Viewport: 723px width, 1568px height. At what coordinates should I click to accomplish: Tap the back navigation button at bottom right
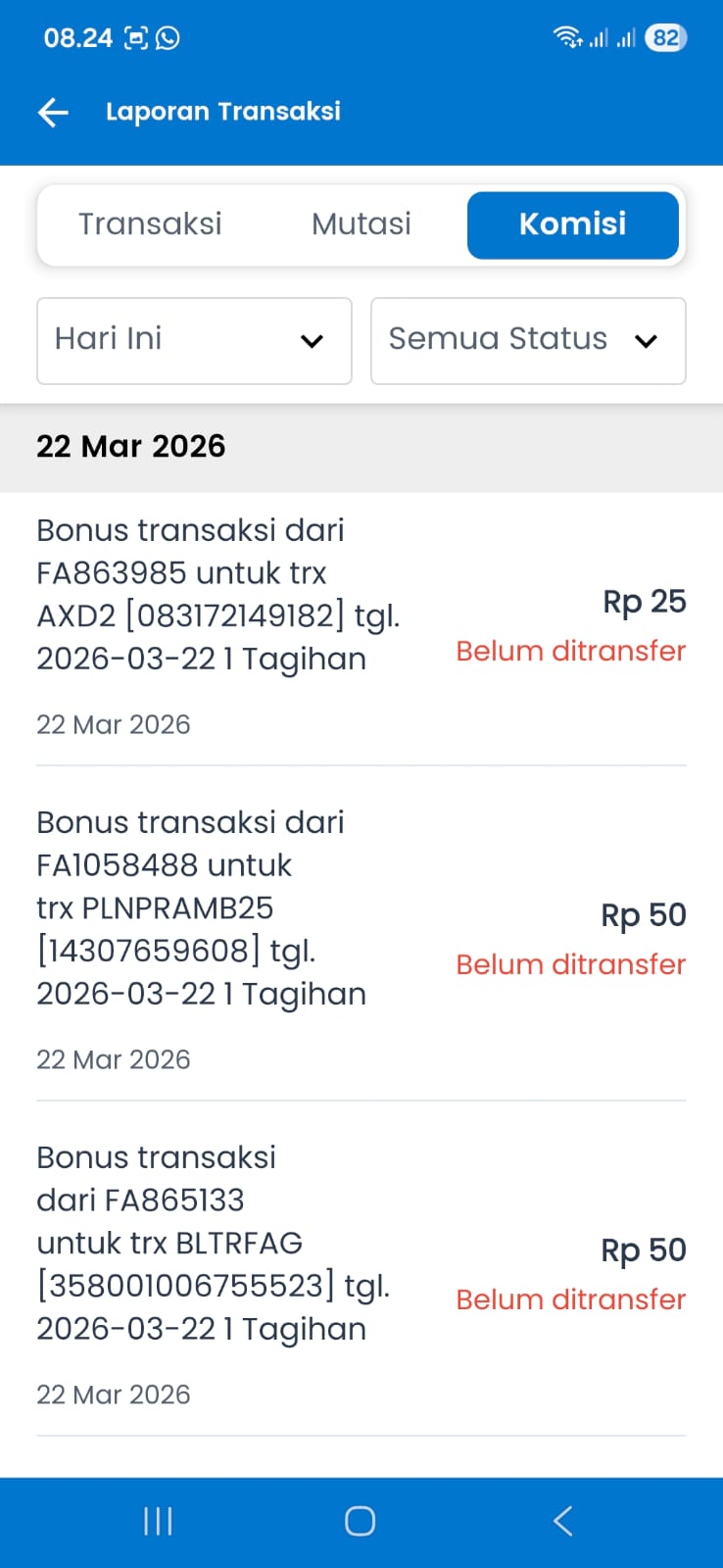(x=562, y=1521)
